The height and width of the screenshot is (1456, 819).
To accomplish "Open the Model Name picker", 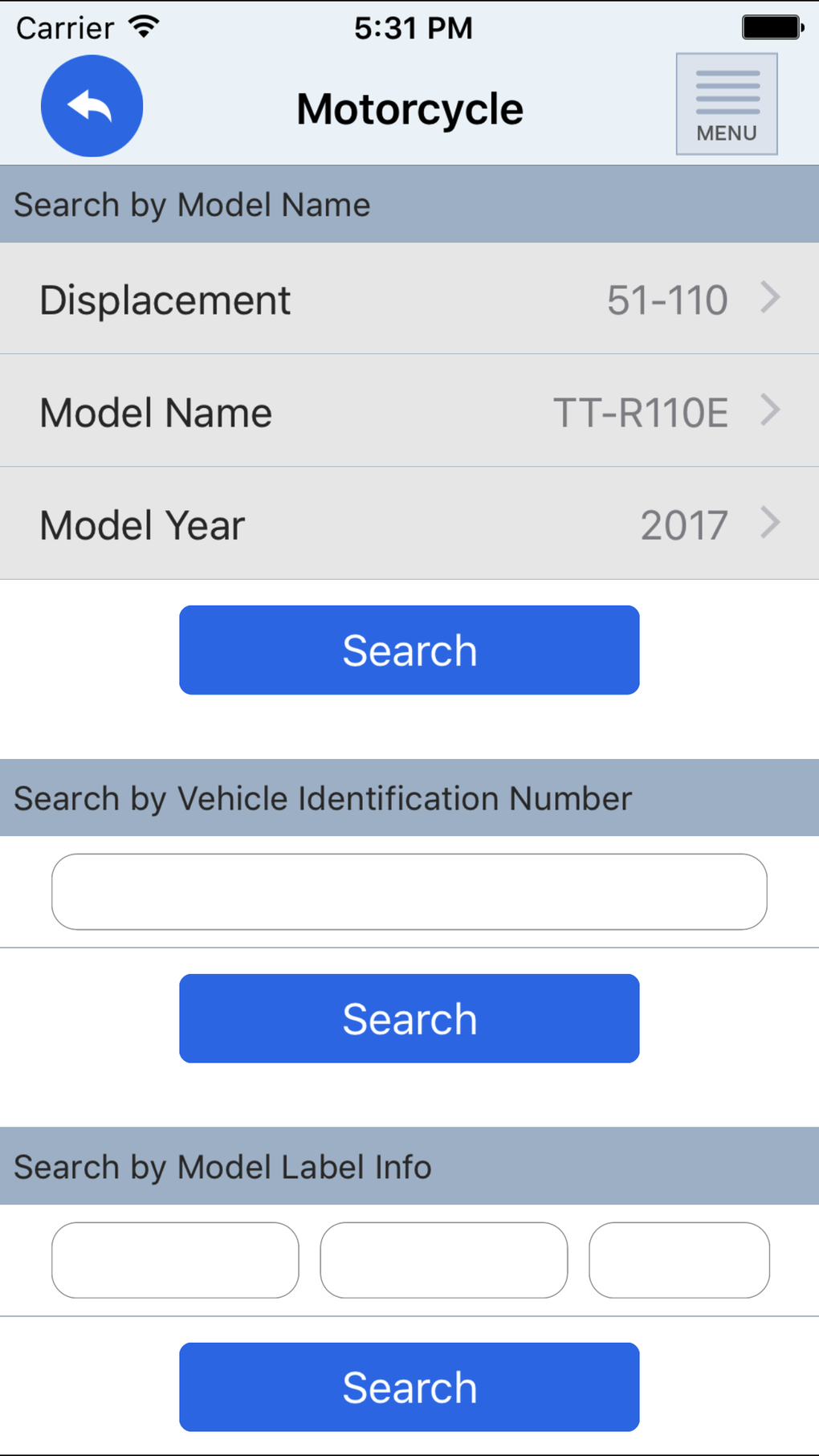I will click(x=409, y=411).
